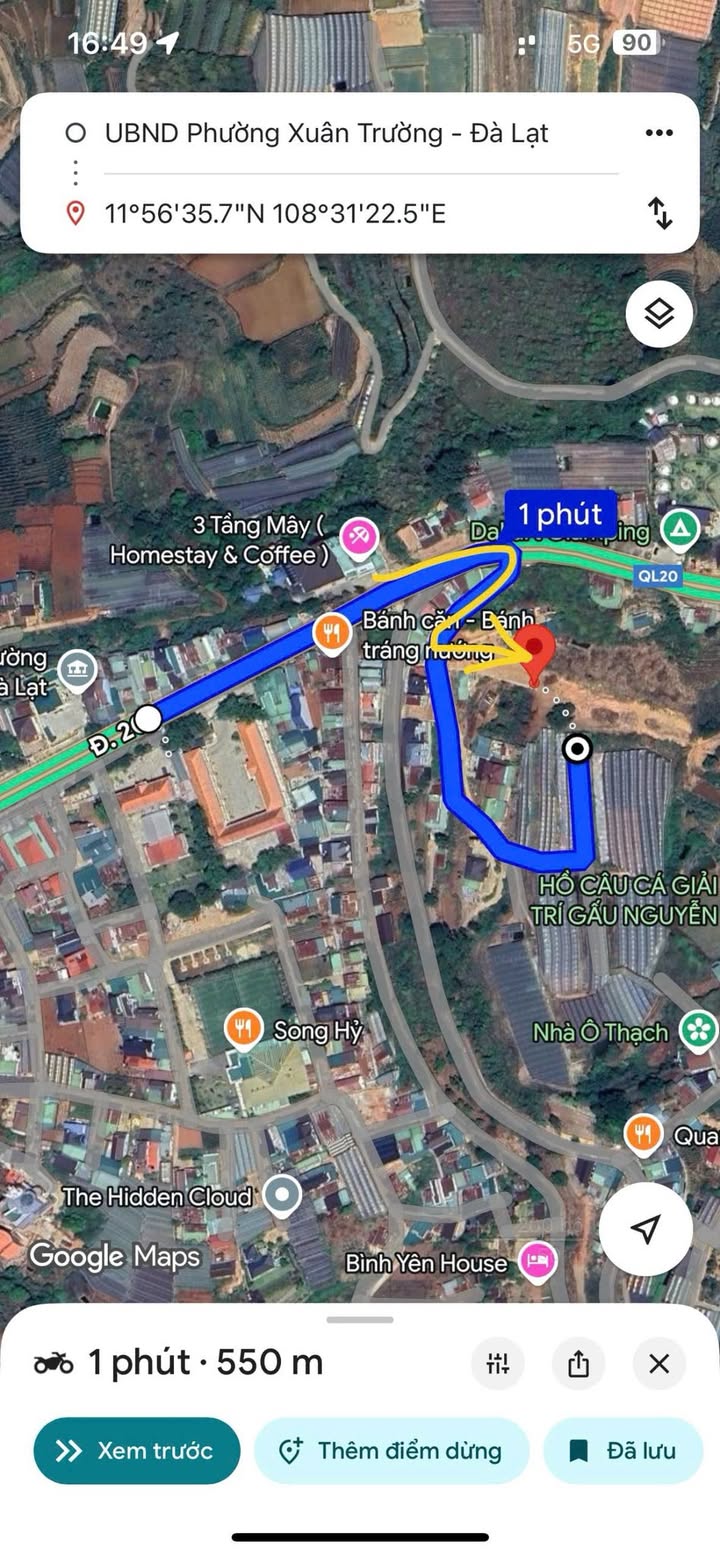Share this route
720x1555 pixels.
click(578, 1363)
